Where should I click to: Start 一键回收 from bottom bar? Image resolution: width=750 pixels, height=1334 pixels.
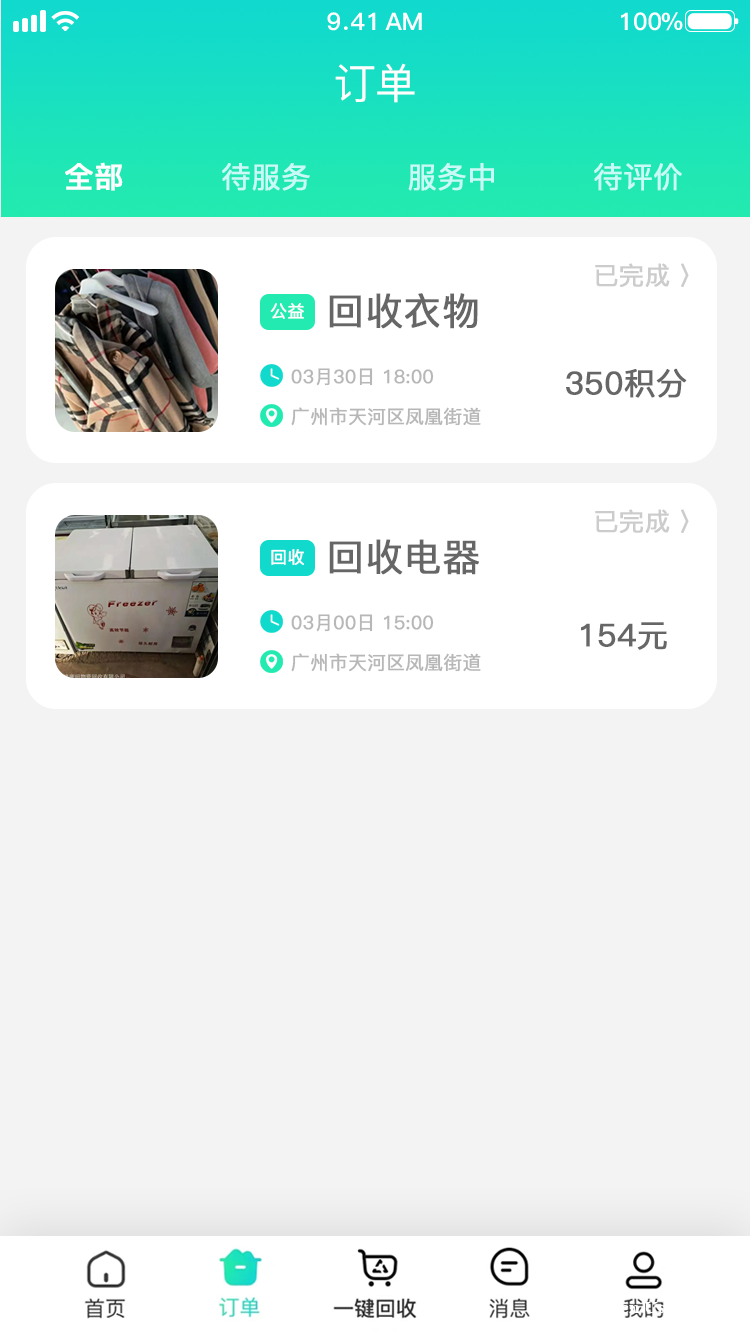375,1284
